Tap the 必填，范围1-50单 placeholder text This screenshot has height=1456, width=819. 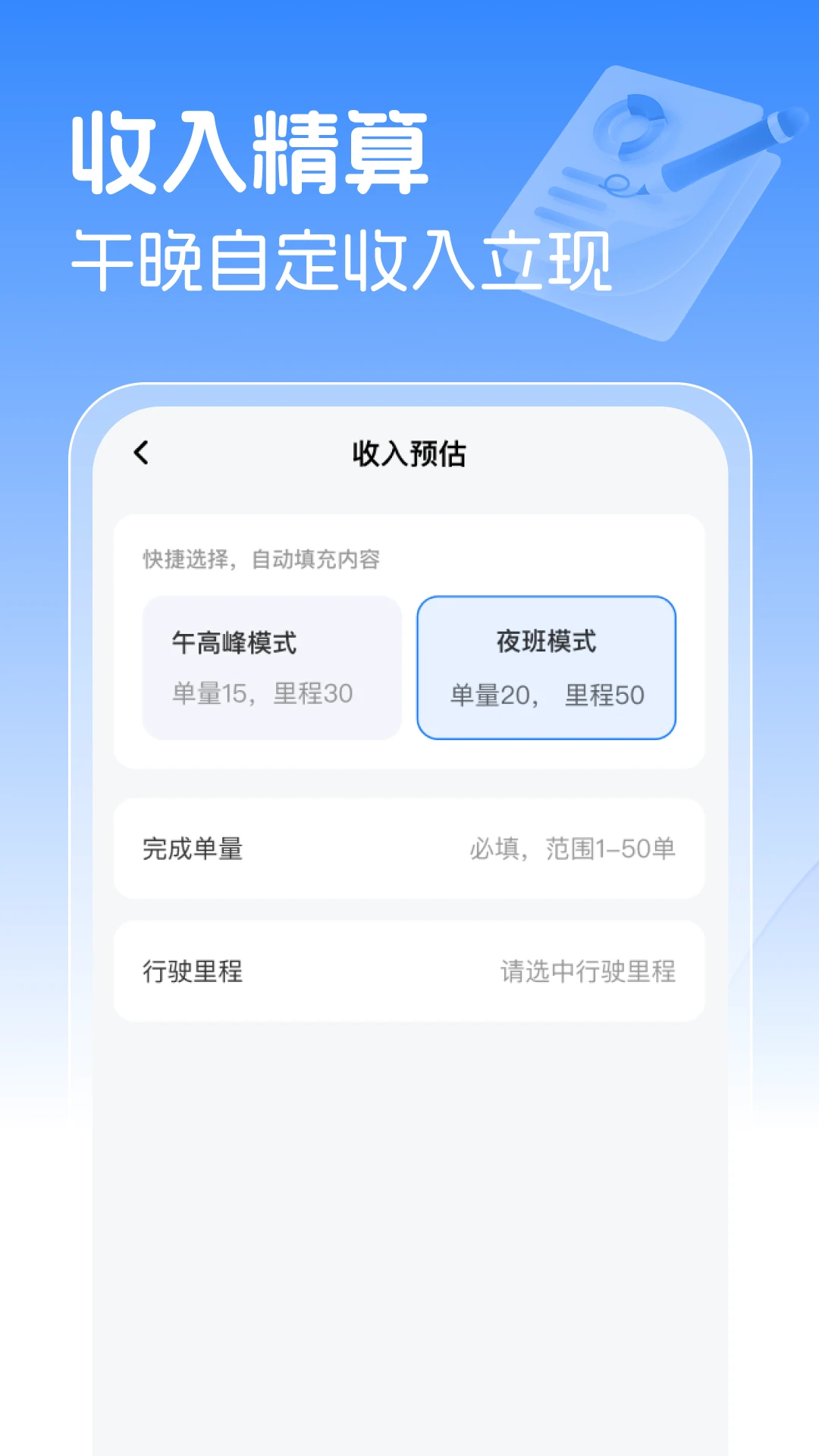click(573, 849)
